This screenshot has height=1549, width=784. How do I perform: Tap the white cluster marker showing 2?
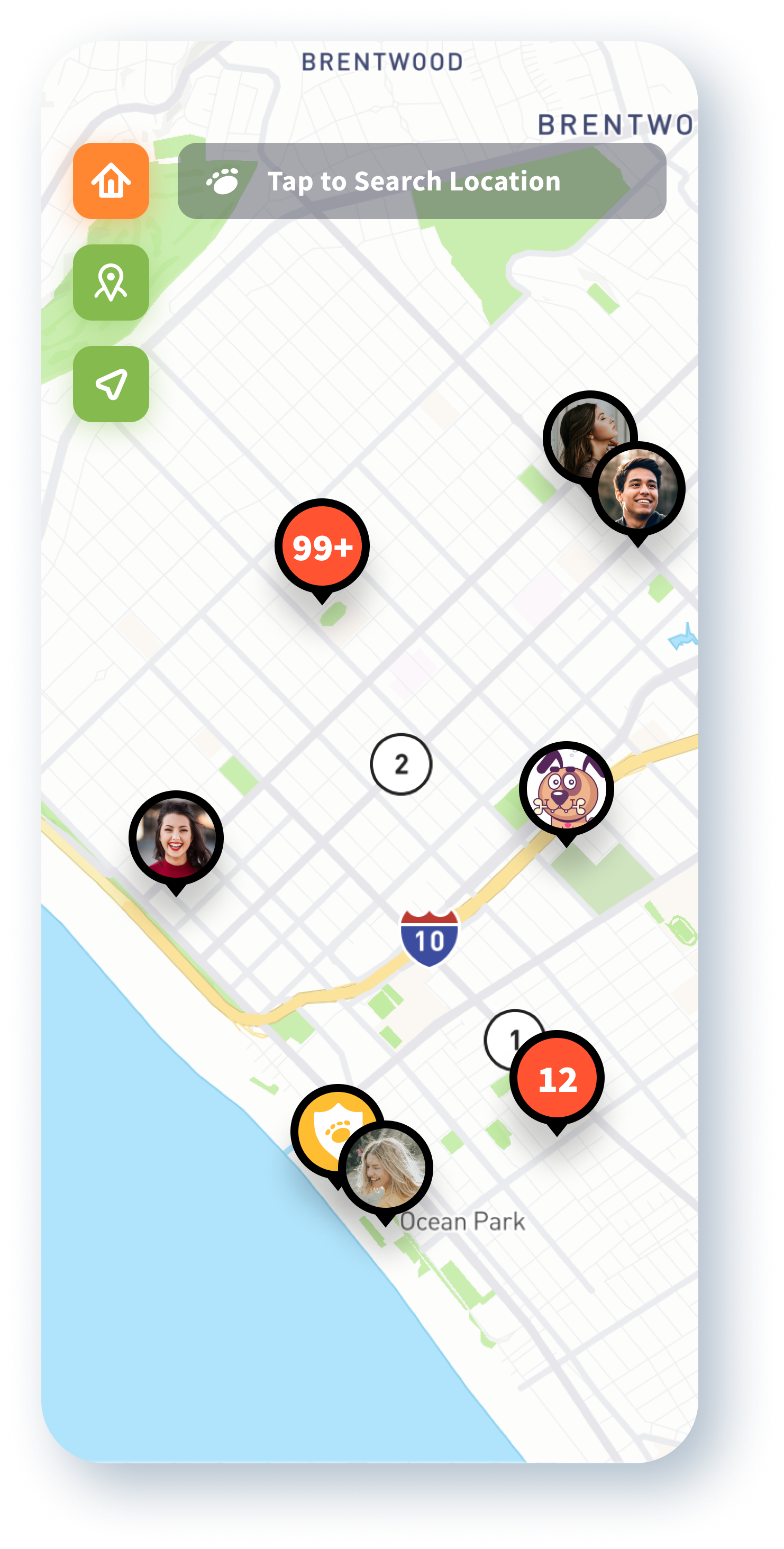[x=400, y=764]
